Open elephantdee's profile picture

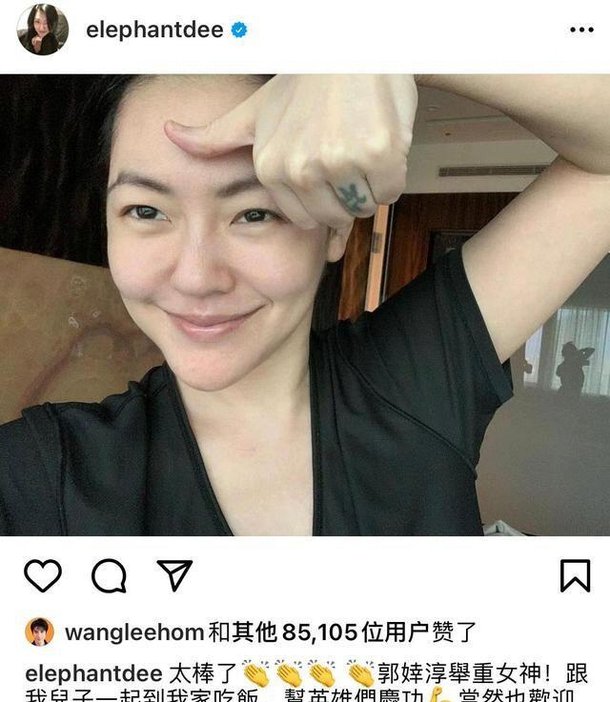(x=43, y=30)
